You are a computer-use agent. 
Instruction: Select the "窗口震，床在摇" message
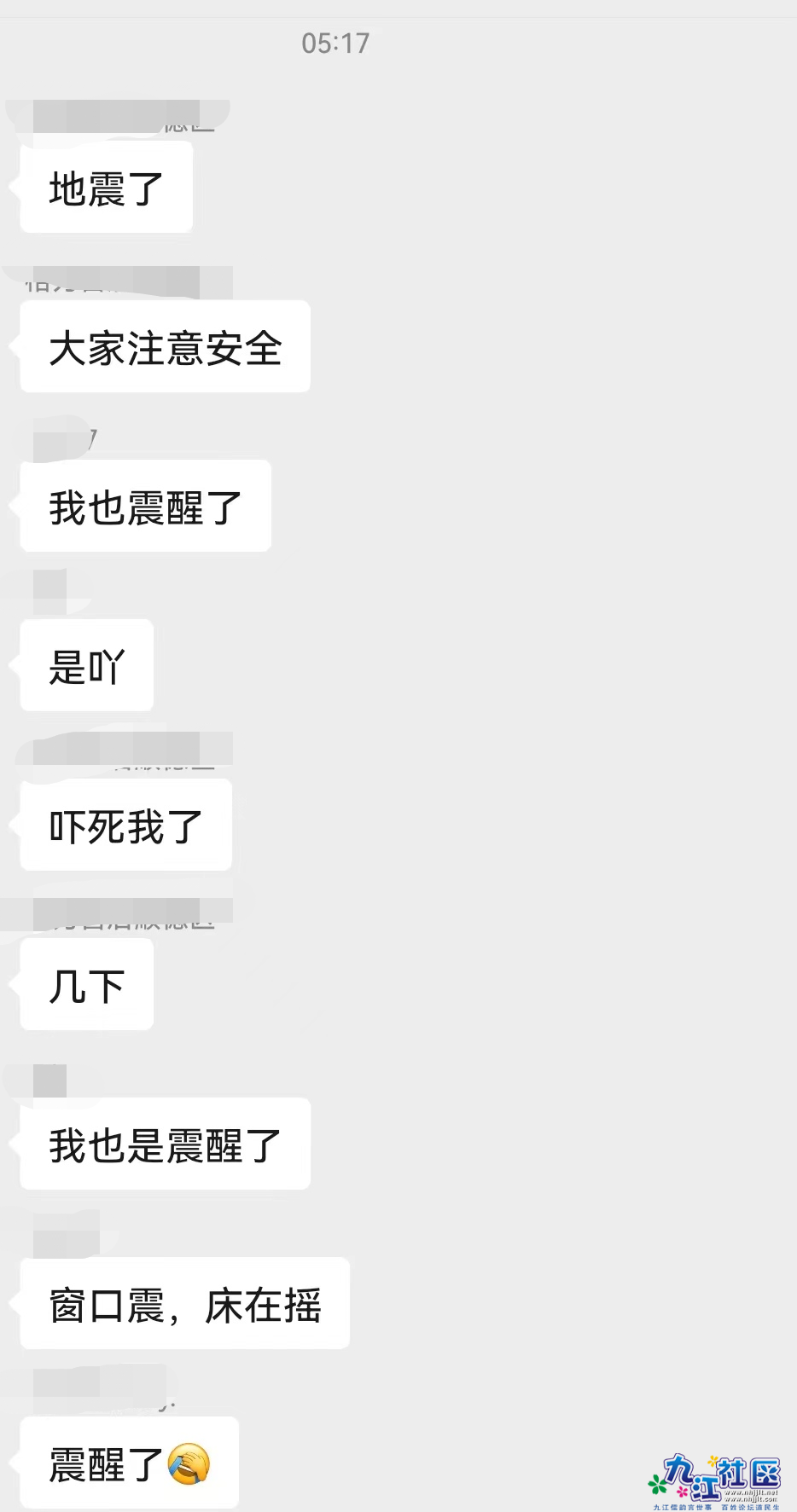pos(184,1304)
